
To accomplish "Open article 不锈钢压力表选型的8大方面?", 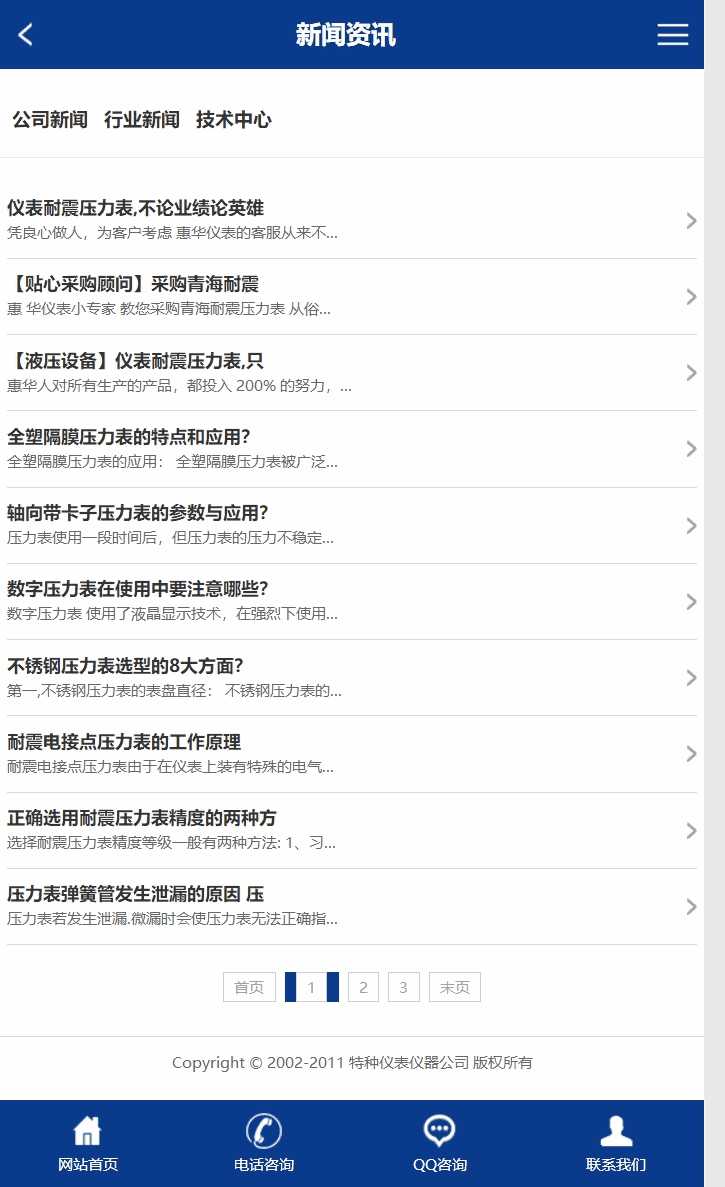I will pos(352,678).
